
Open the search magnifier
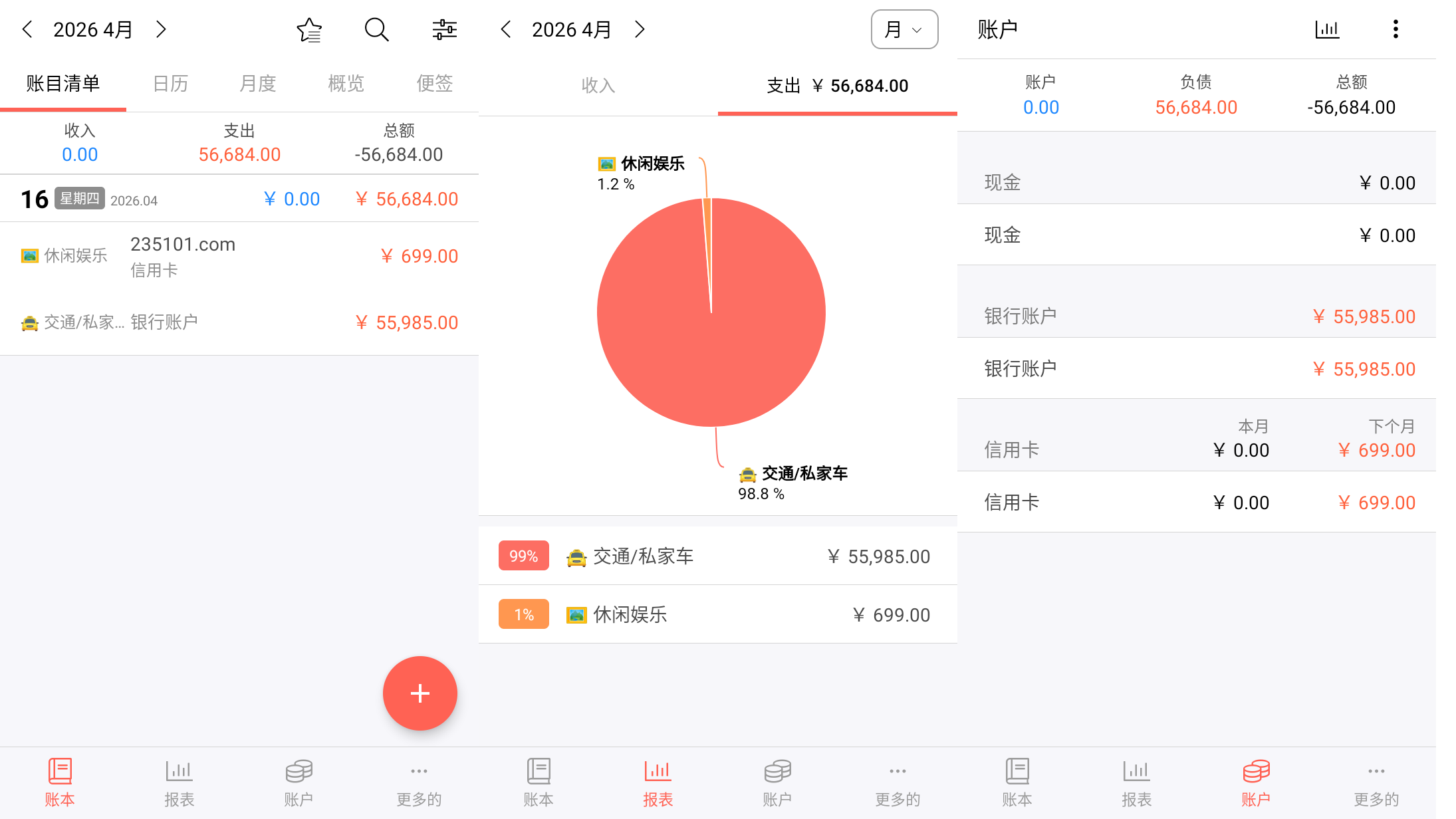coord(376,30)
